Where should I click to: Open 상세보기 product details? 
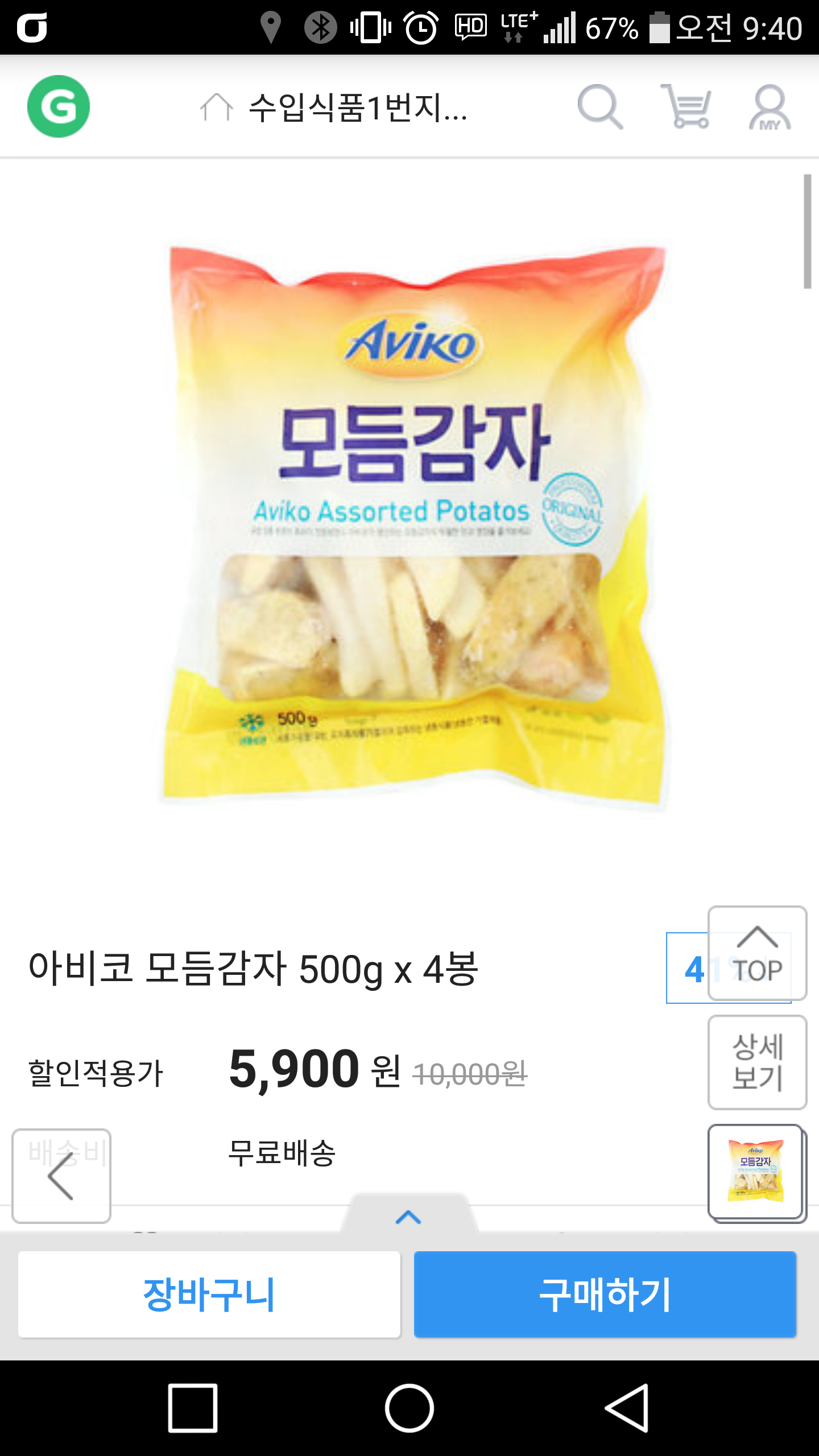click(x=757, y=1062)
